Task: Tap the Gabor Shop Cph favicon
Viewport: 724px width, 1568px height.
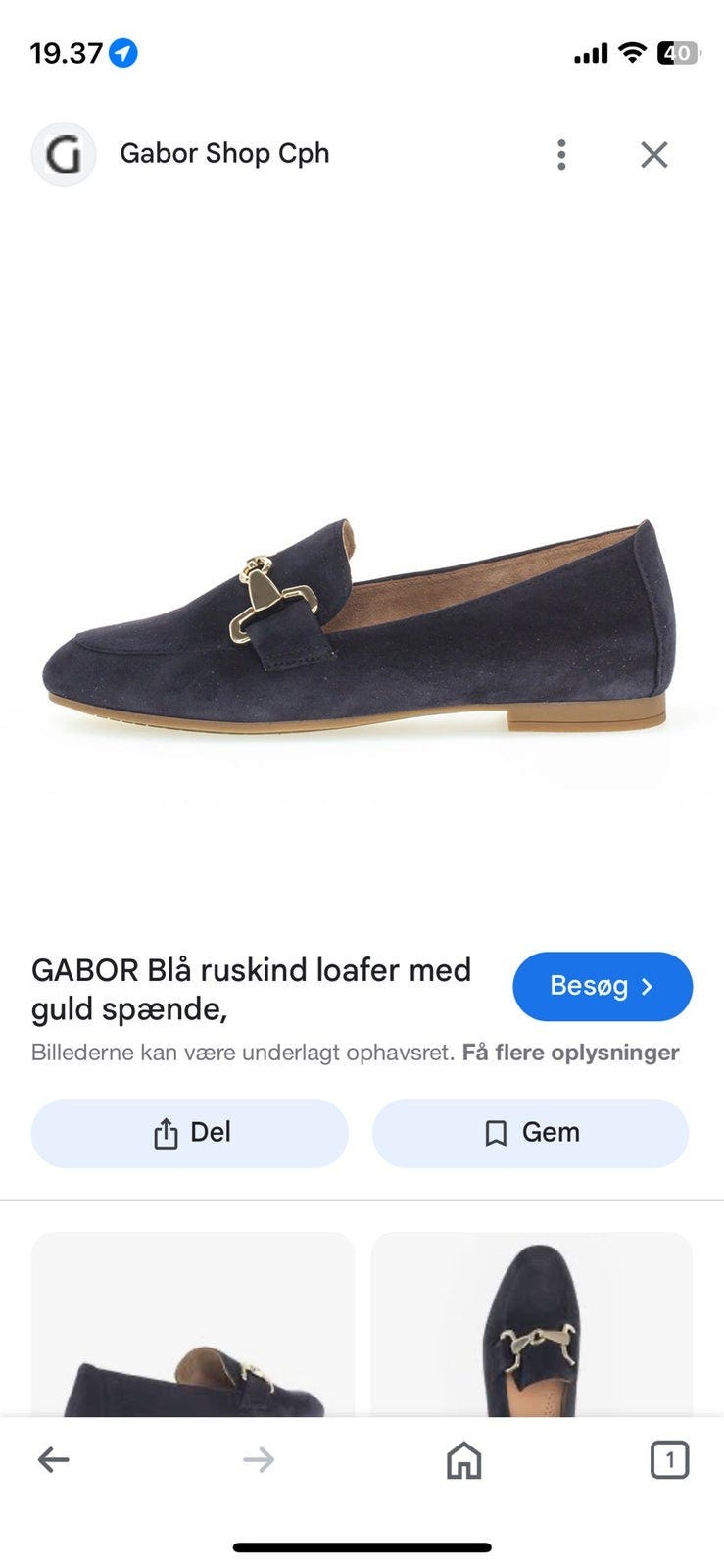Action: pyautogui.click(x=63, y=154)
